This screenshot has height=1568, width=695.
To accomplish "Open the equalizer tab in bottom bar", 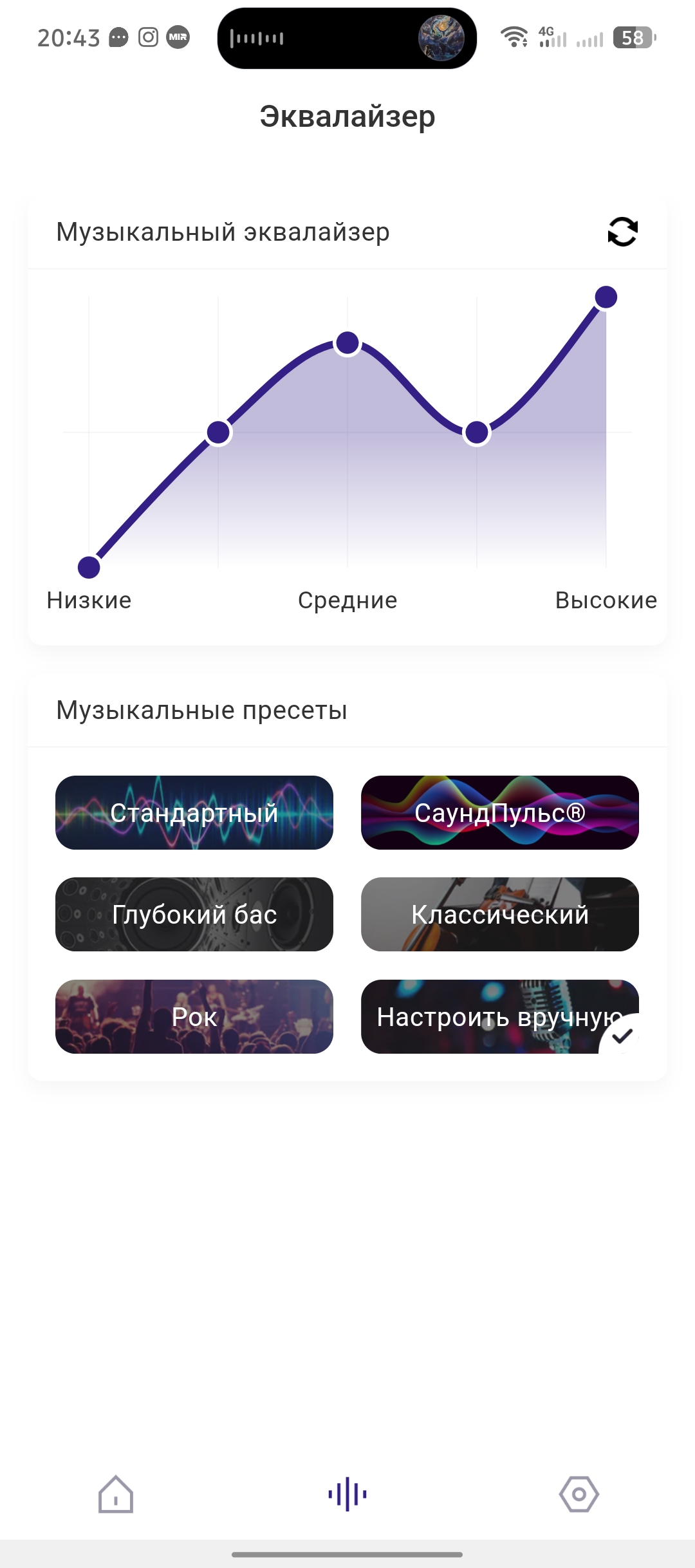I will click(347, 1494).
